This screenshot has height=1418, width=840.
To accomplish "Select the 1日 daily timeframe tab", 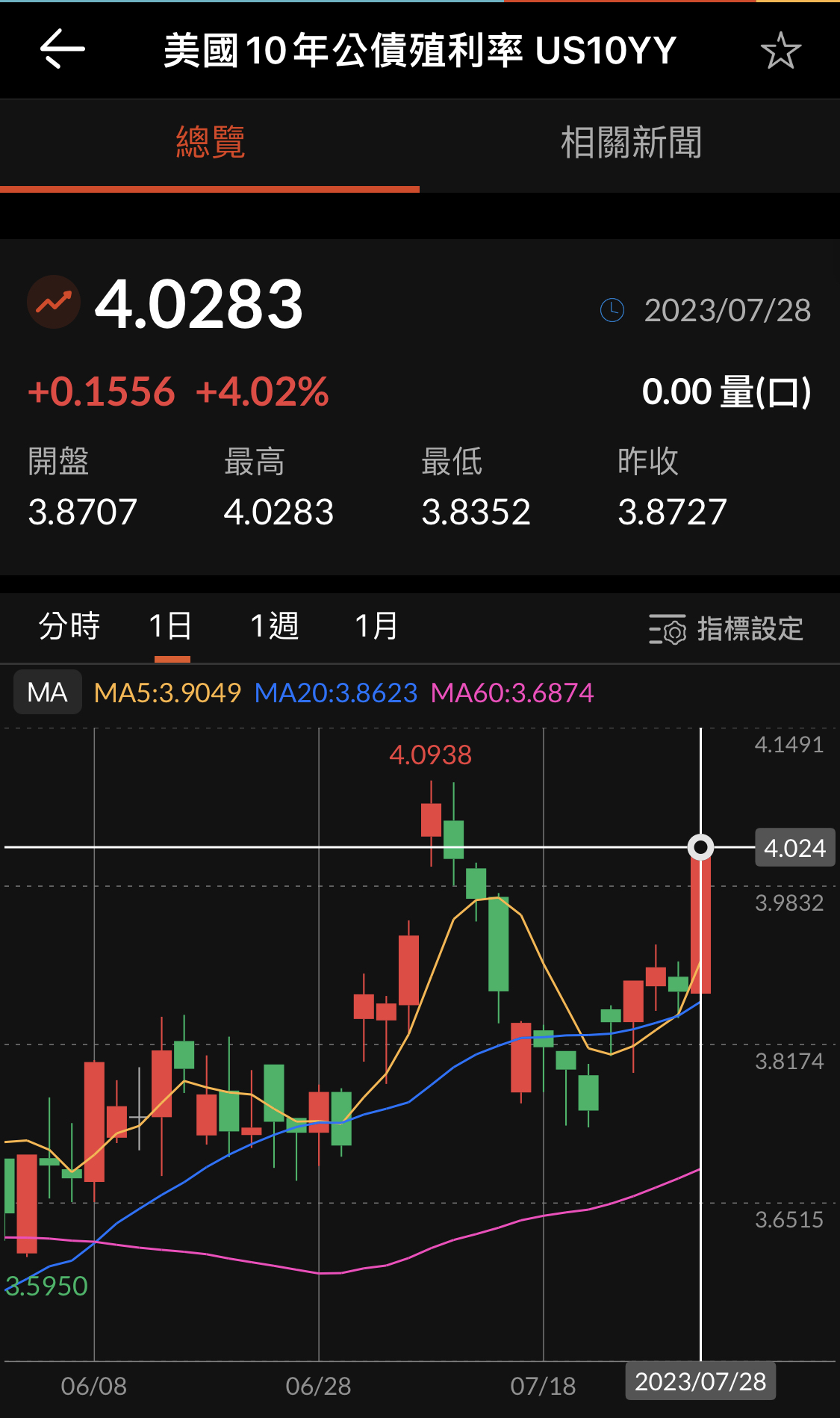I will pyautogui.click(x=171, y=627).
